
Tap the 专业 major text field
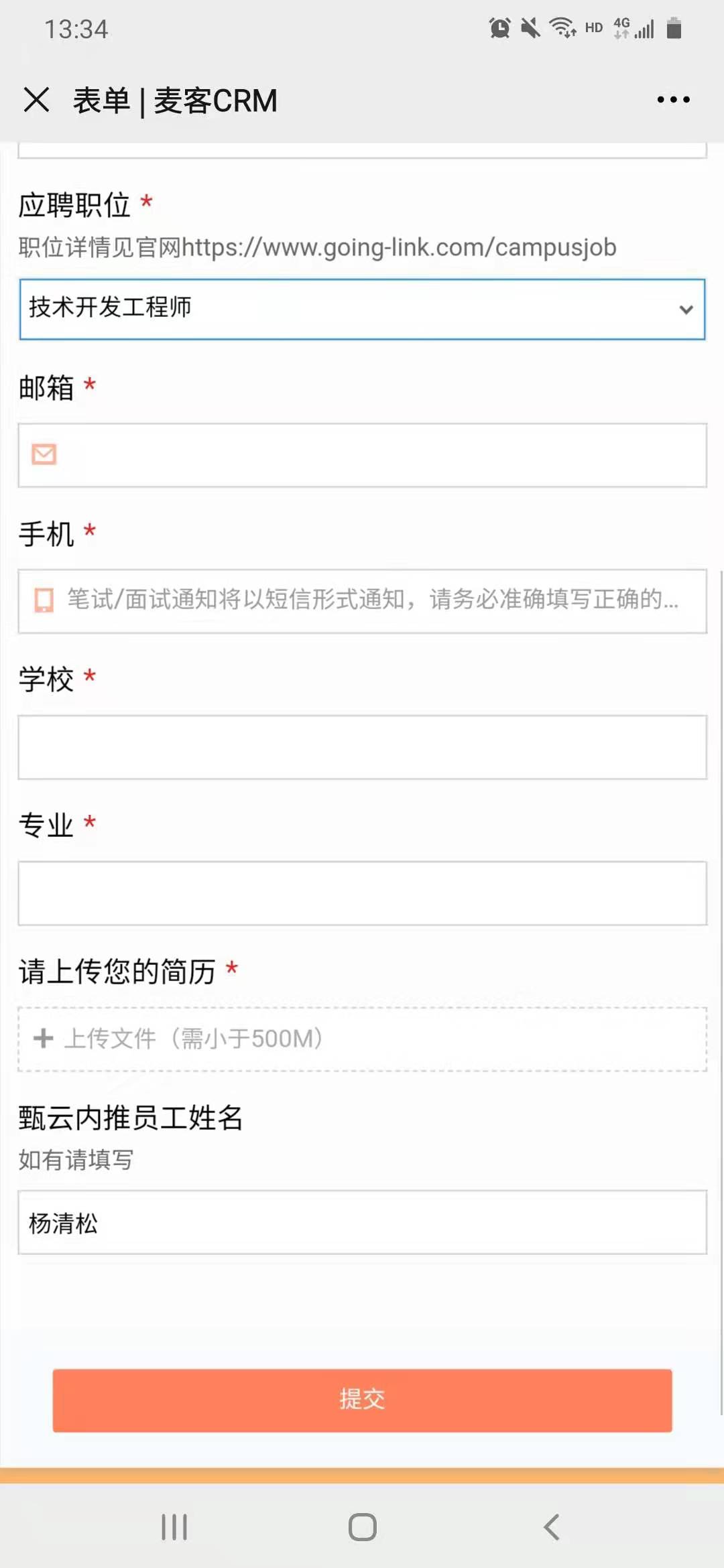click(x=362, y=893)
